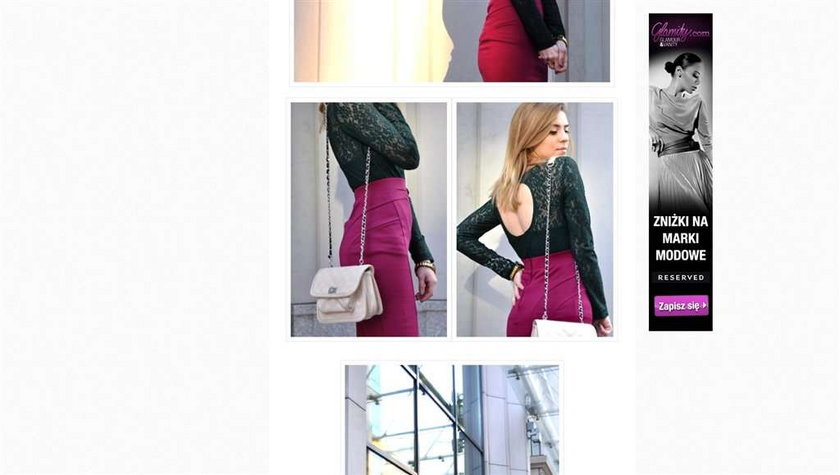Open the photo of the blonde woman's lace back
The image size is (840, 475).
(535, 219)
